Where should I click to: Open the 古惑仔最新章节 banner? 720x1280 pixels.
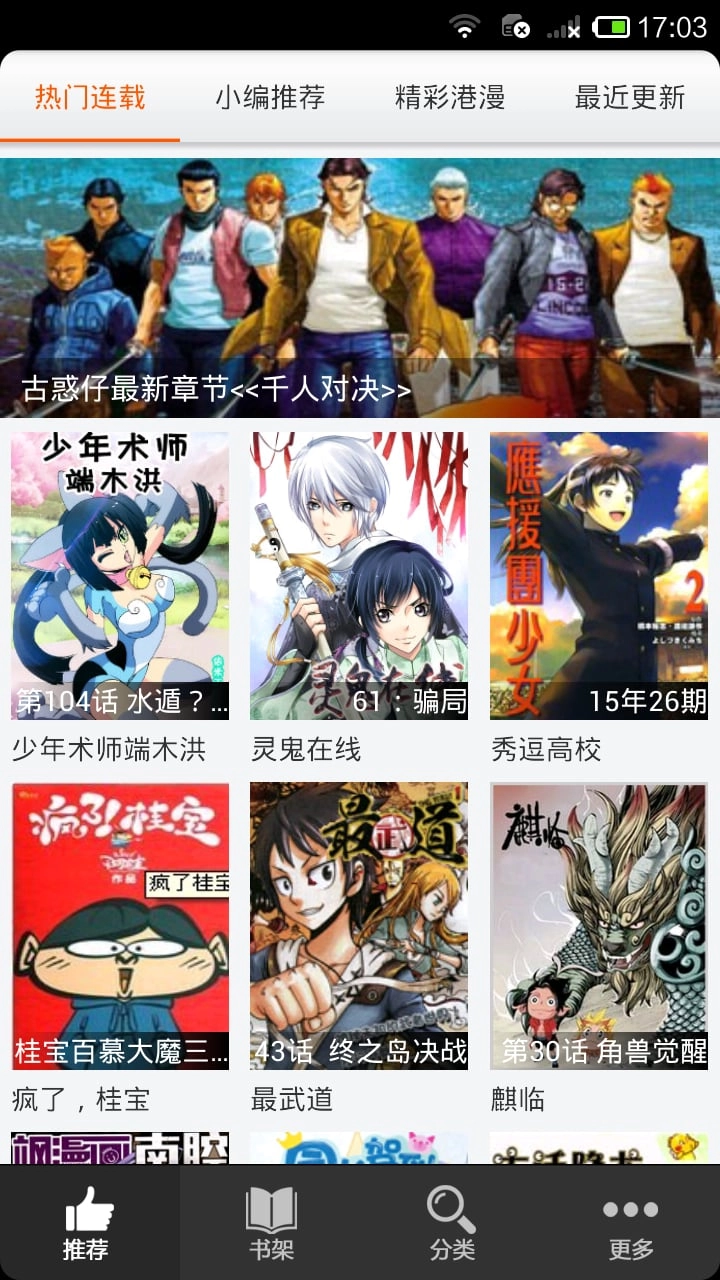pyautogui.click(x=360, y=288)
